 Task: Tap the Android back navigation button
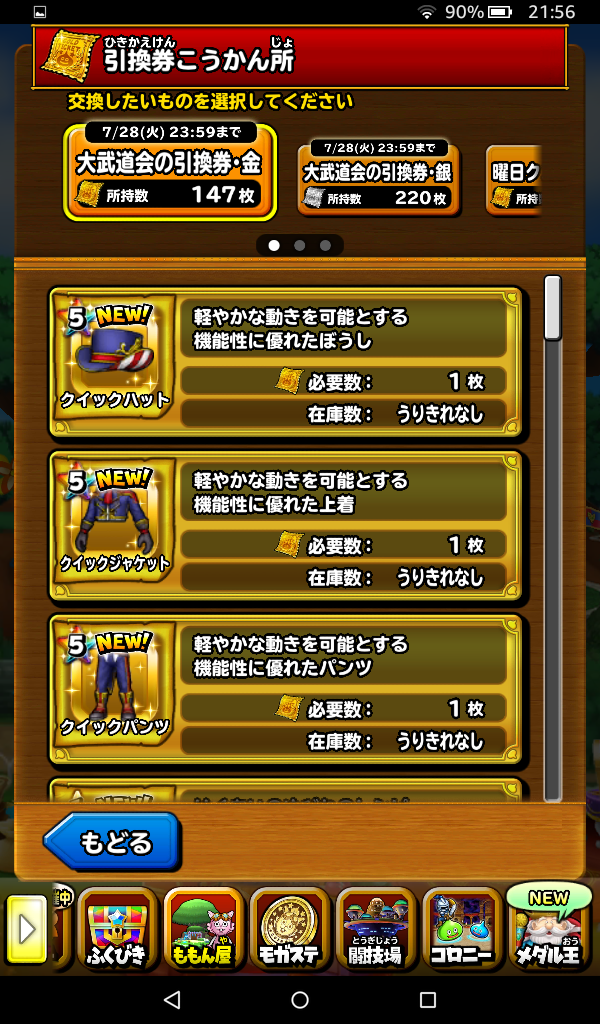(172, 999)
